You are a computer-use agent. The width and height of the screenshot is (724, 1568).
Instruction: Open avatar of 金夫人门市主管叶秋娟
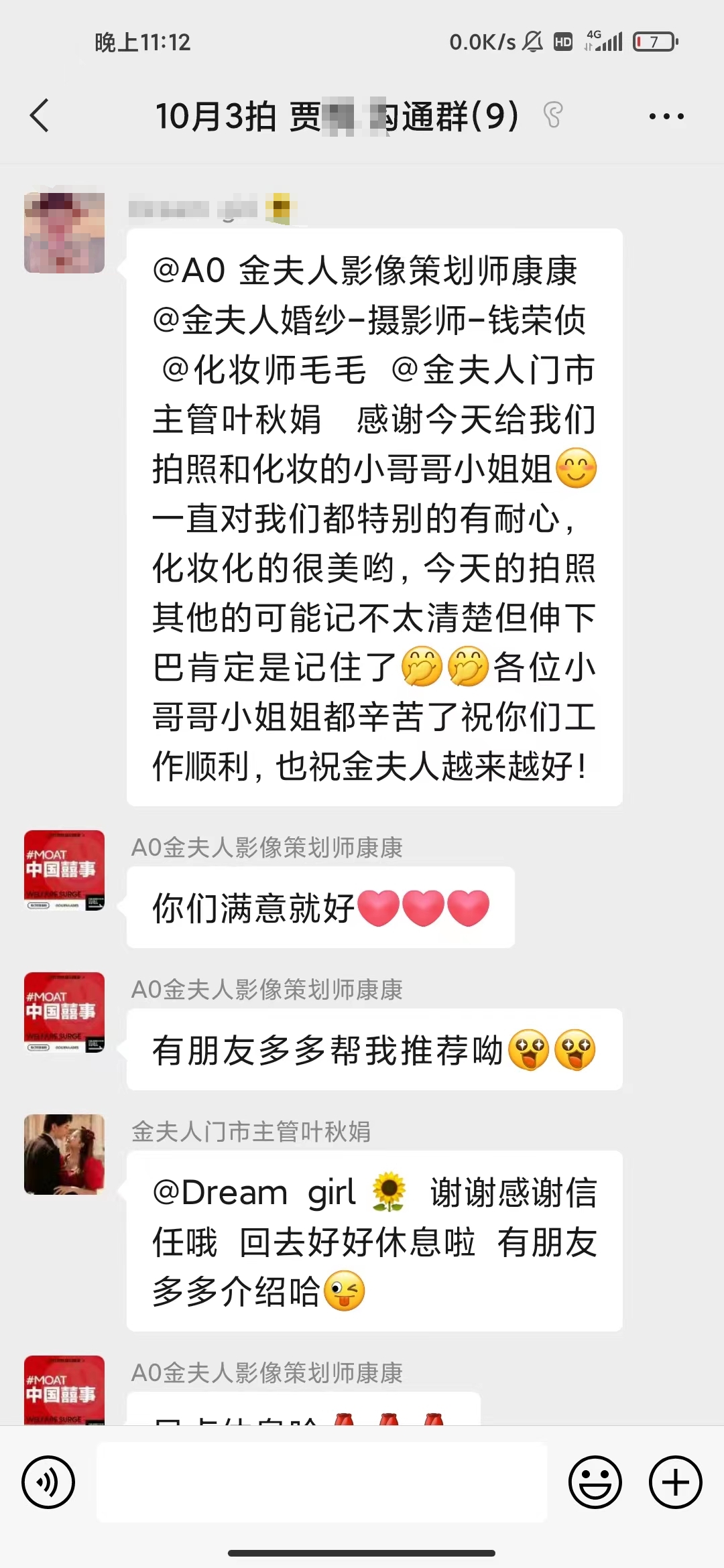tap(64, 1155)
